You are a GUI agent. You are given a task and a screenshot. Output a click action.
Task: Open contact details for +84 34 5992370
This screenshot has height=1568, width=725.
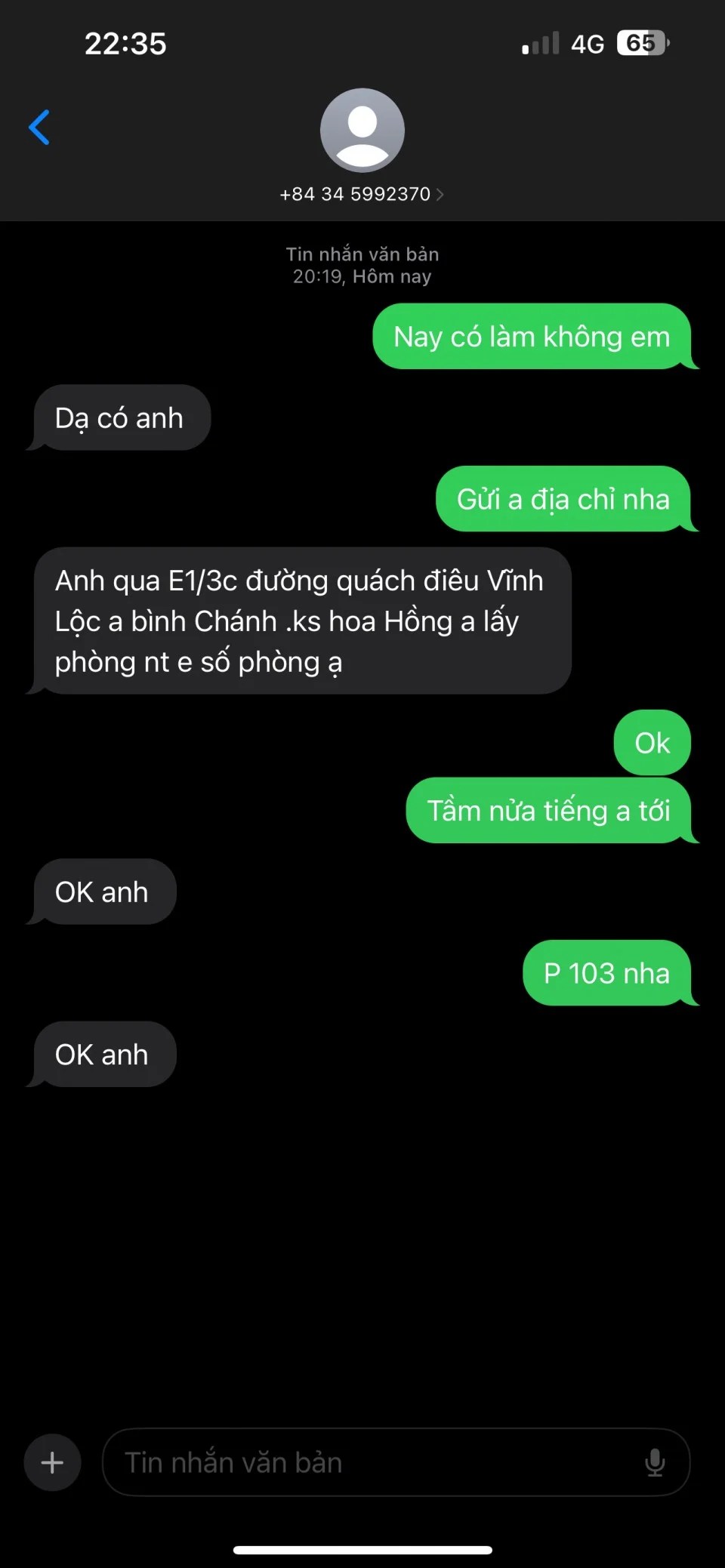(362, 194)
